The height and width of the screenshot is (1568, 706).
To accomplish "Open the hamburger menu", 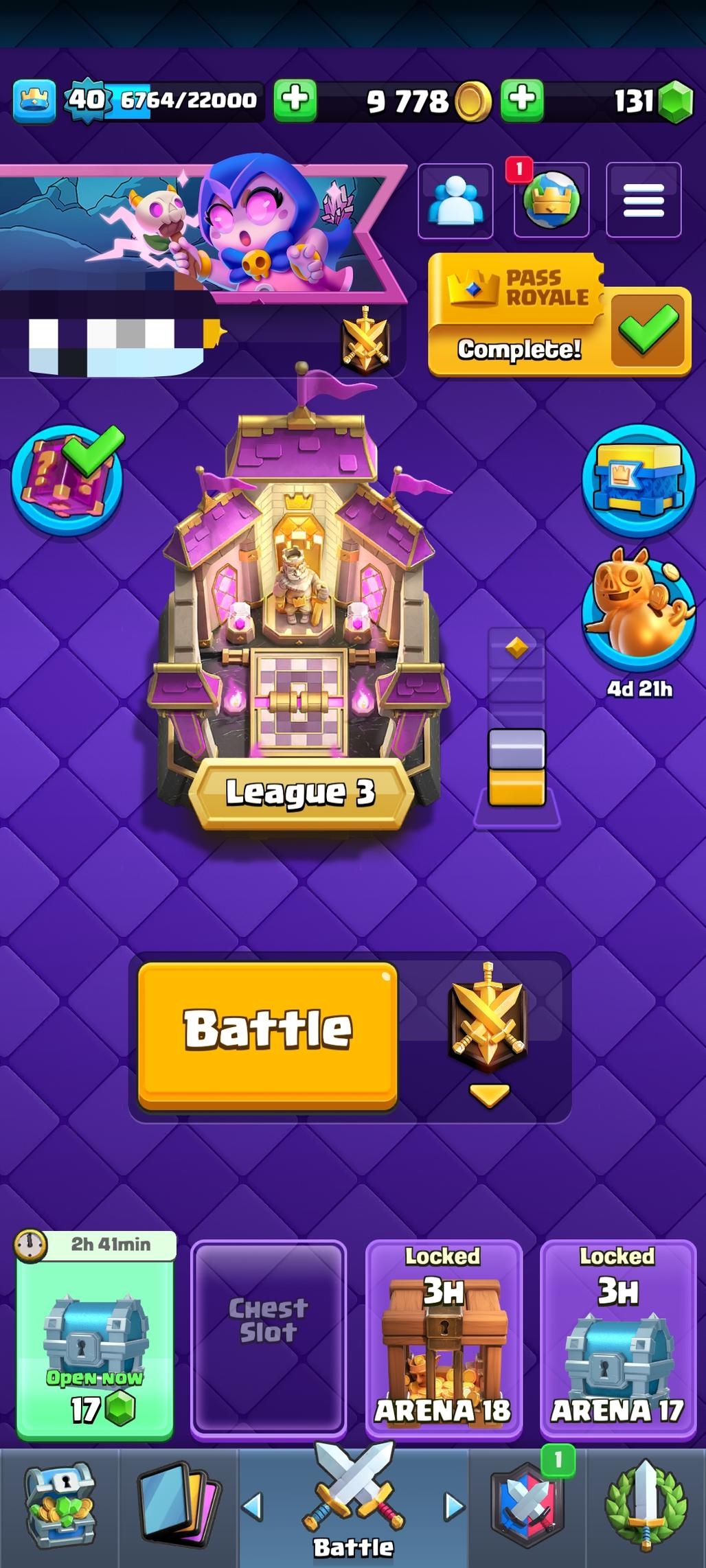I will (644, 201).
